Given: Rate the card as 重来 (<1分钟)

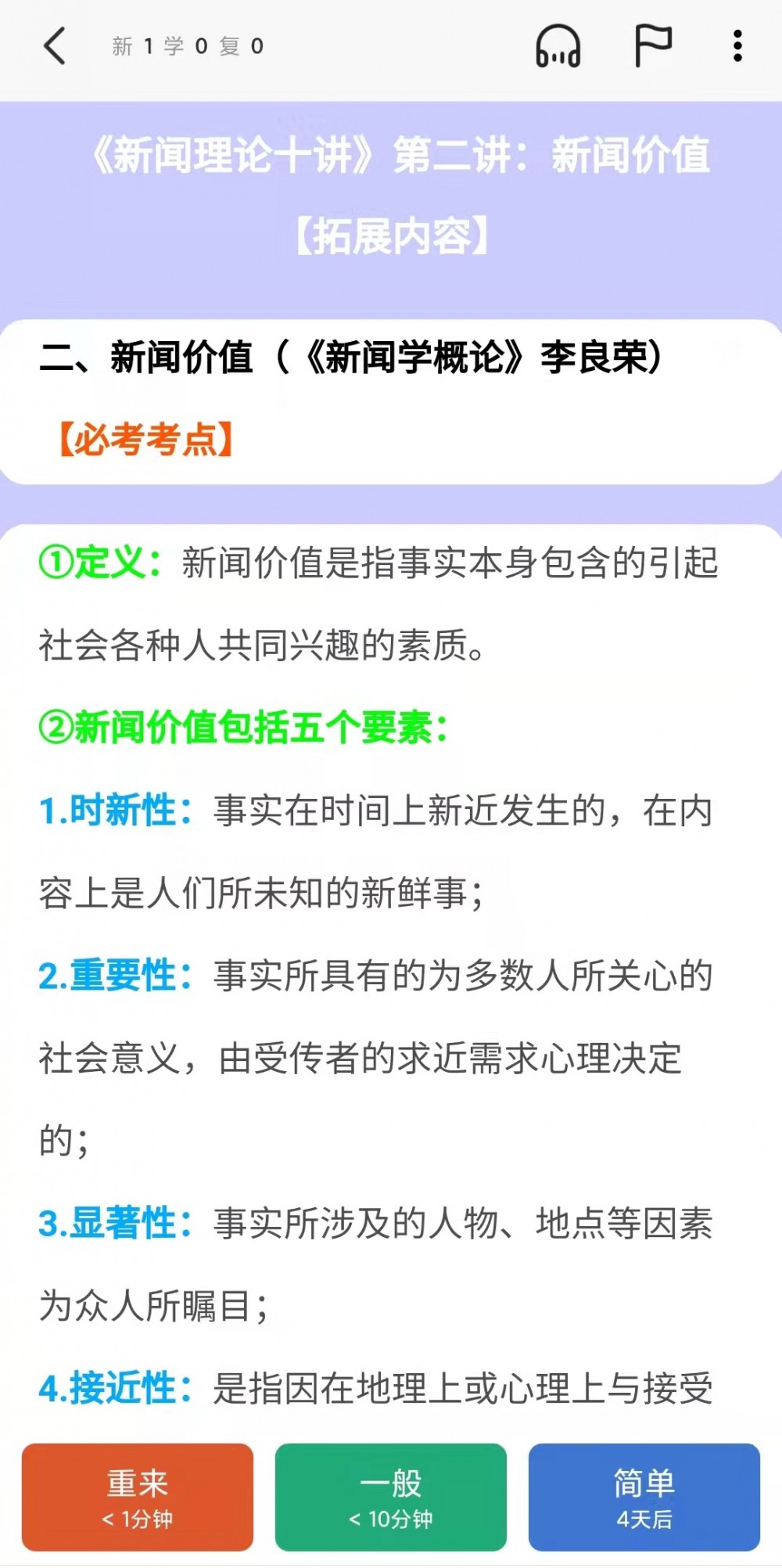Looking at the screenshot, I should [x=138, y=1496].
